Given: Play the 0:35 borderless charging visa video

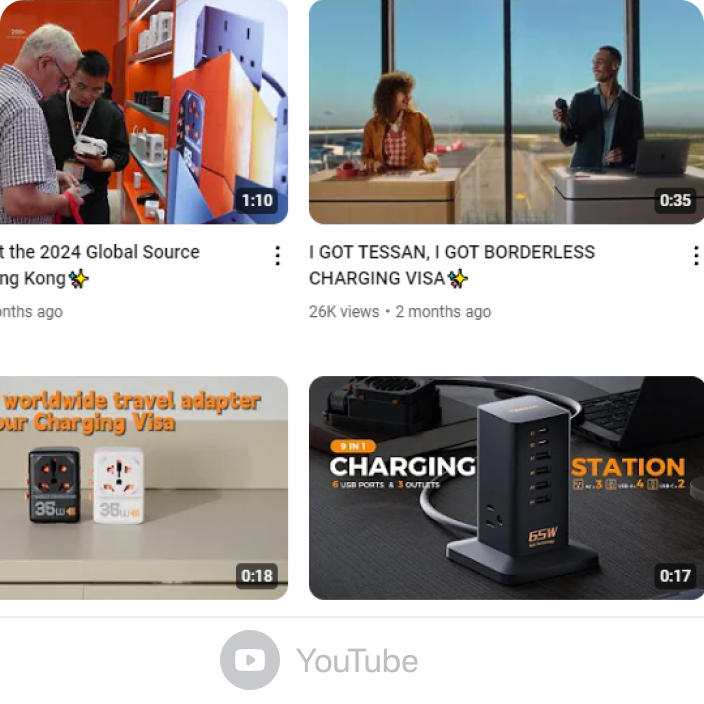Looking at the screenshot, I should tap(506, 110).
